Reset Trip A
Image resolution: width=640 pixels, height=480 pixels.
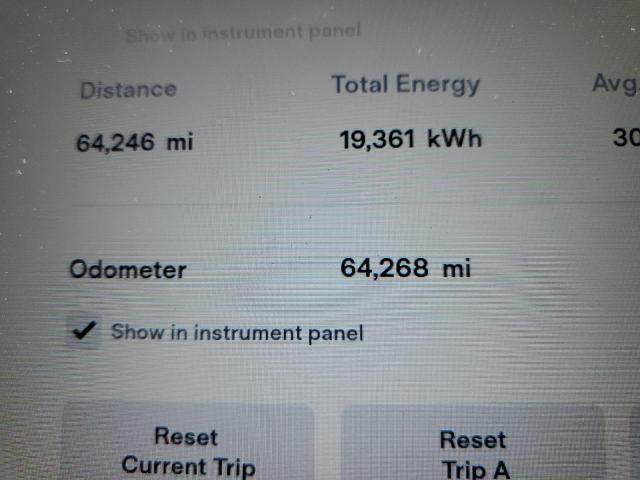474,452
